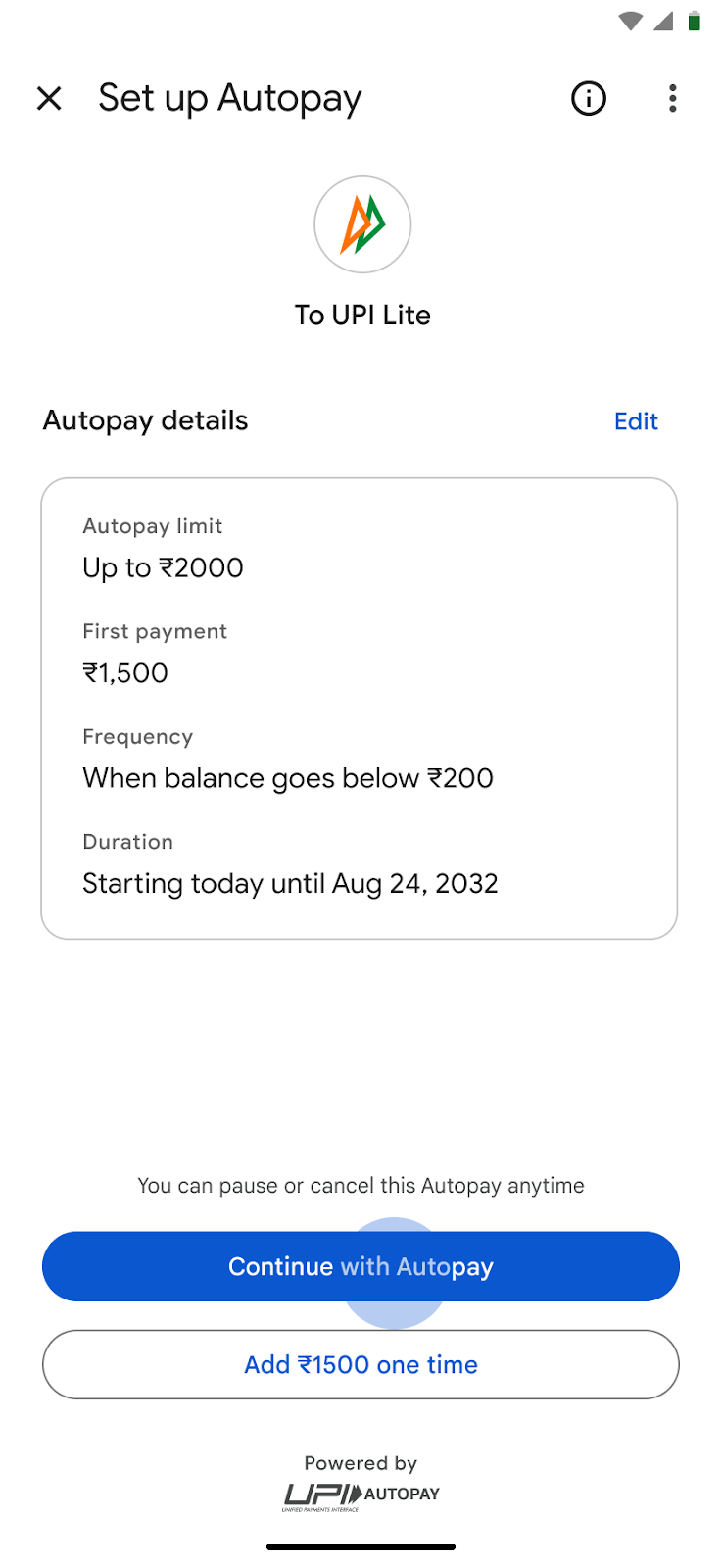Tap the pause or cancel Autopay notice text
Screen dimensions: 722x1568
coord(360,1185)
